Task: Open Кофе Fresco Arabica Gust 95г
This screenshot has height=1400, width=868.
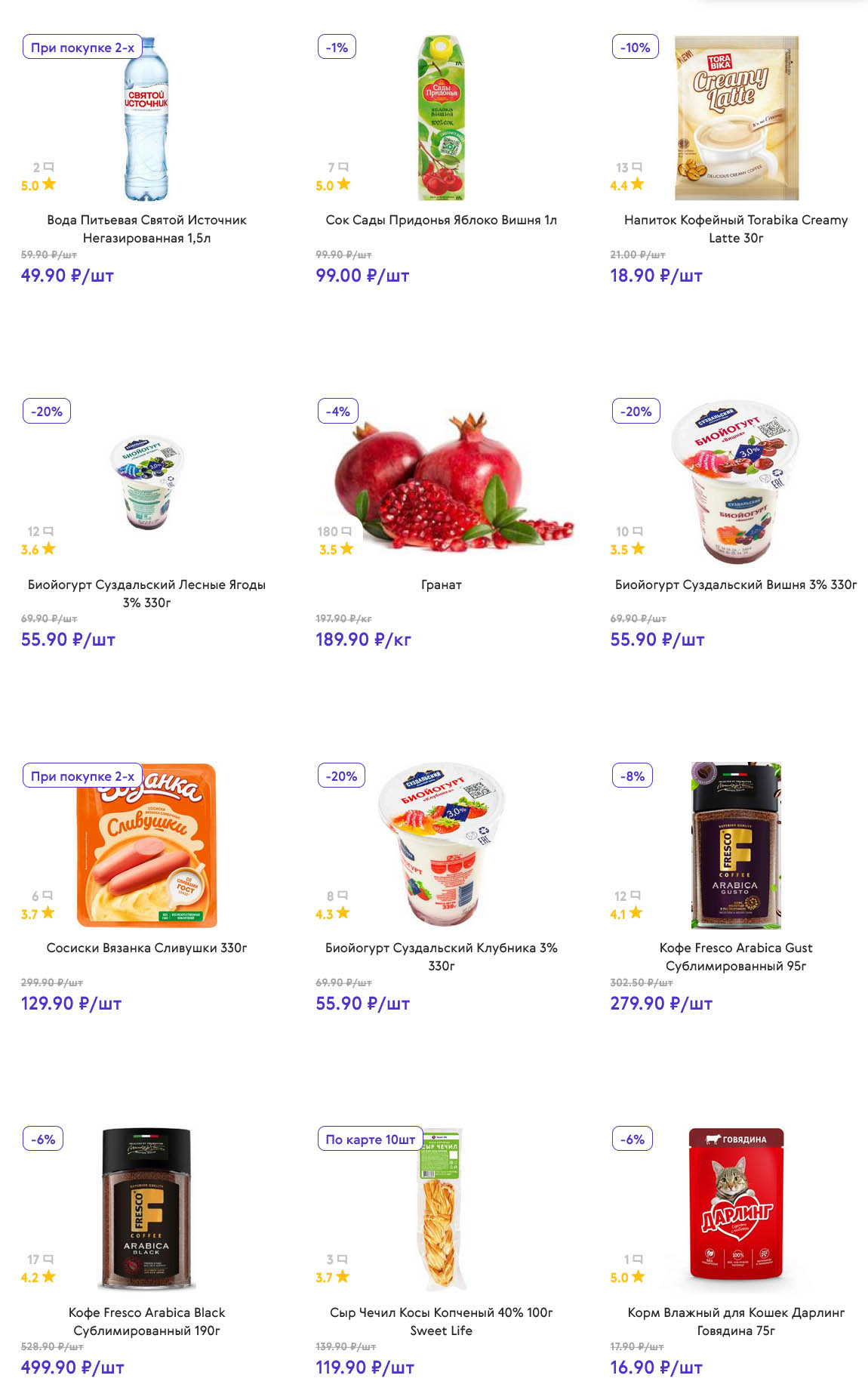Action: click(x=736, y=846)
